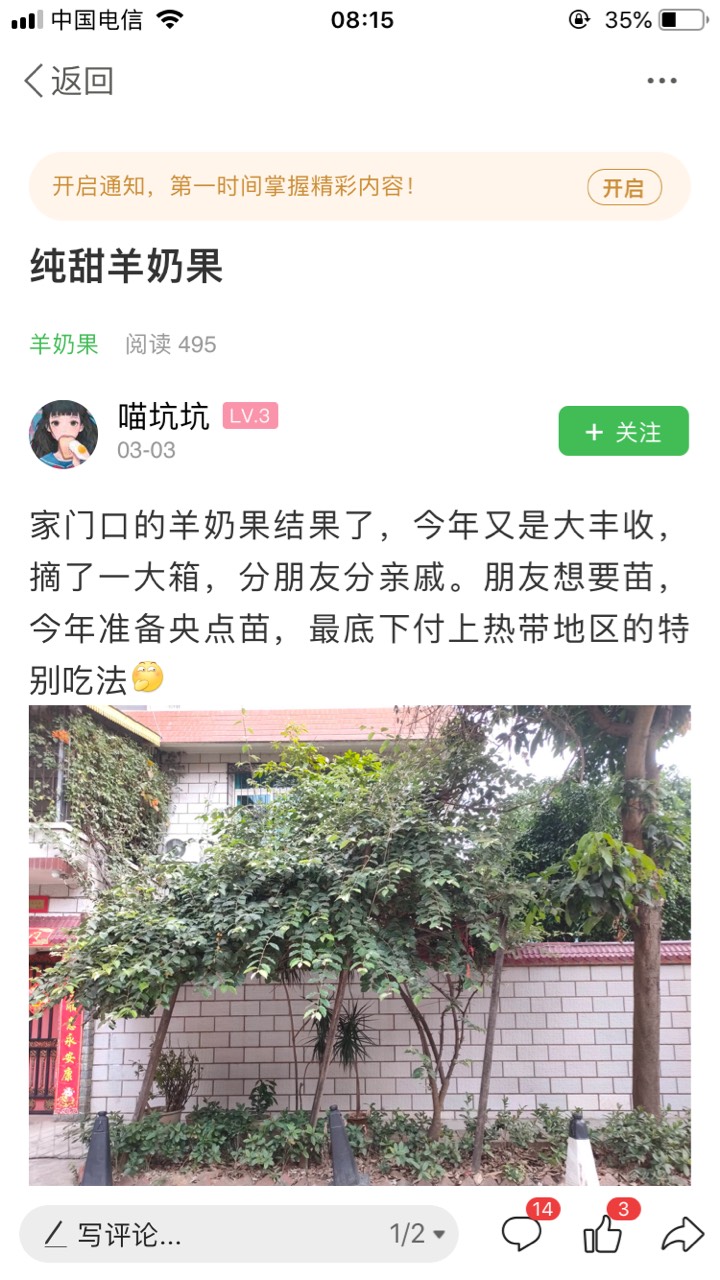Expand the 1/2 page selector
This screenshot has height=1280, width=720.
pyautogui.click(x=417, y=1234)
